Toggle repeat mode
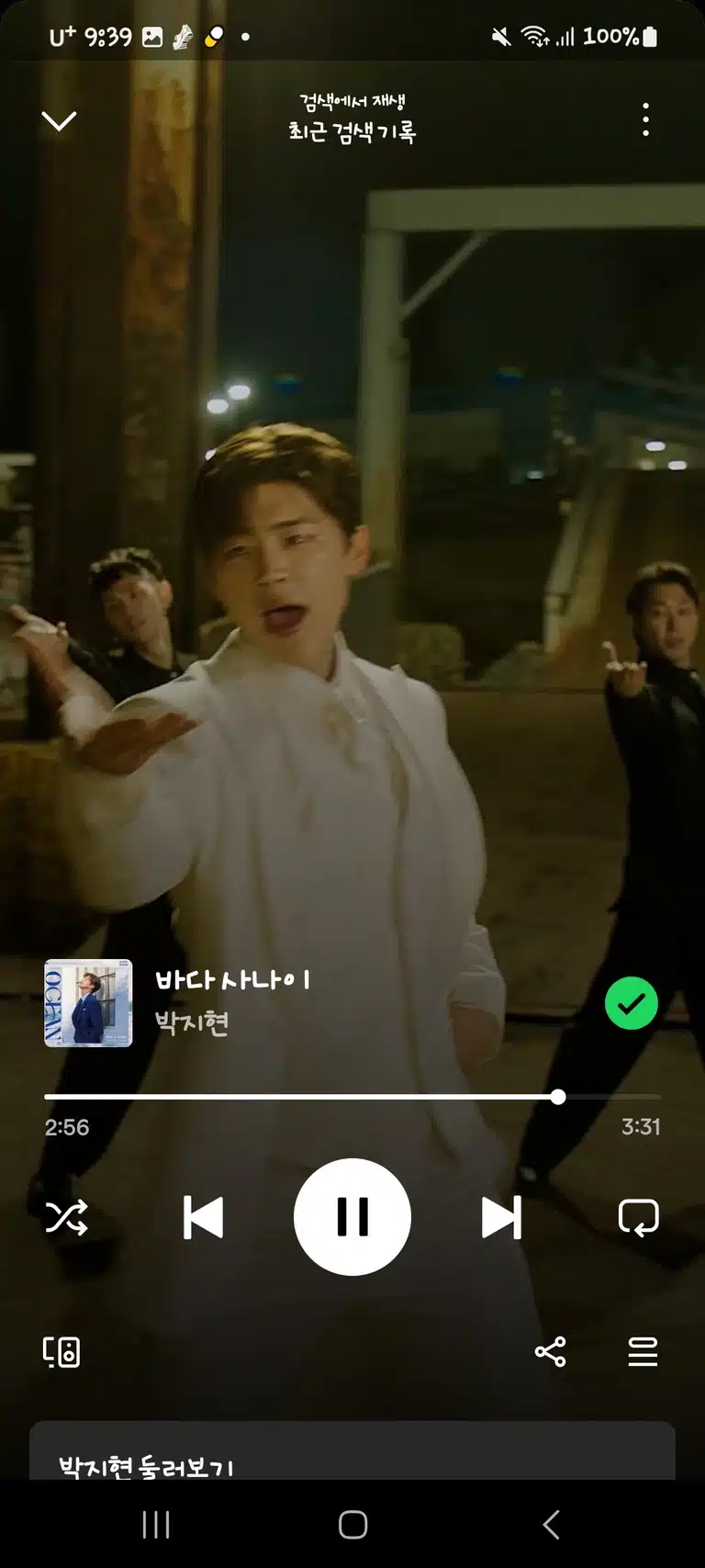The height and width of the screenshot is (1568, 705). point(638,1217)
